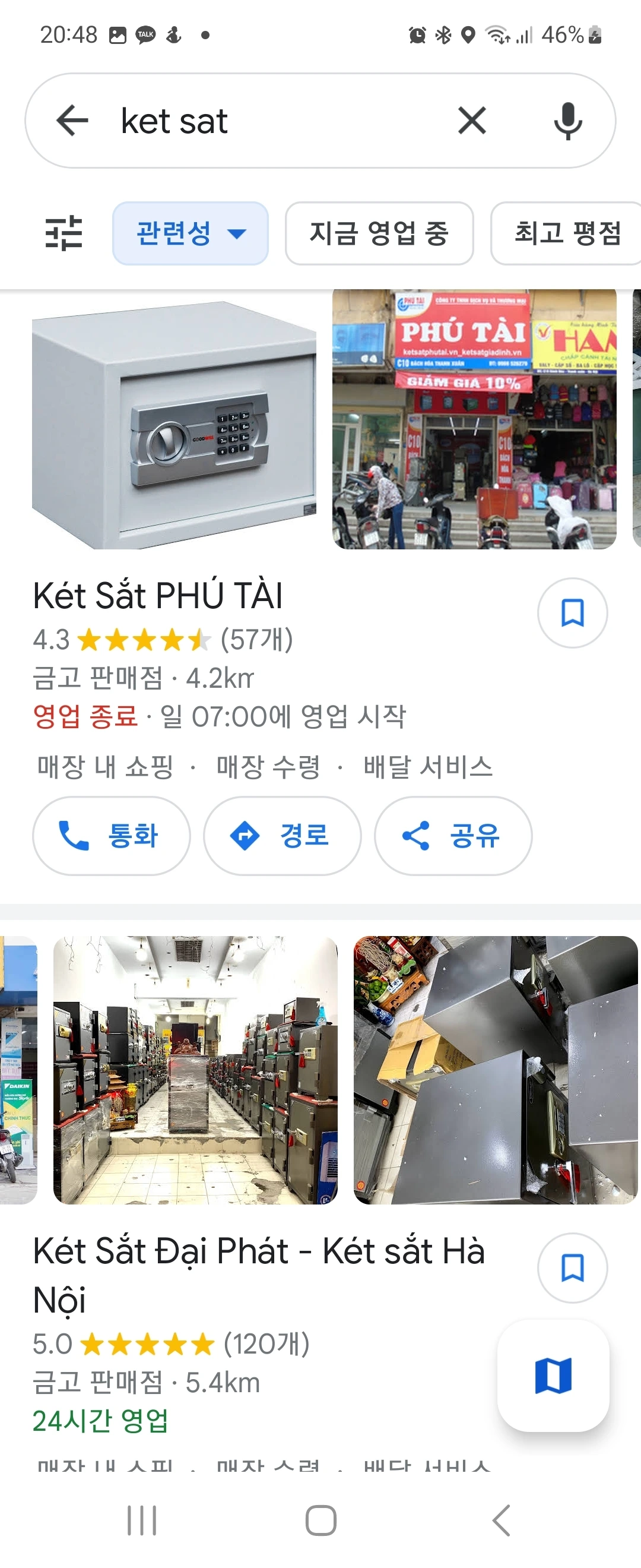Clear the "ket sat" search text
641x1568 pixels.
pos(471,121)
